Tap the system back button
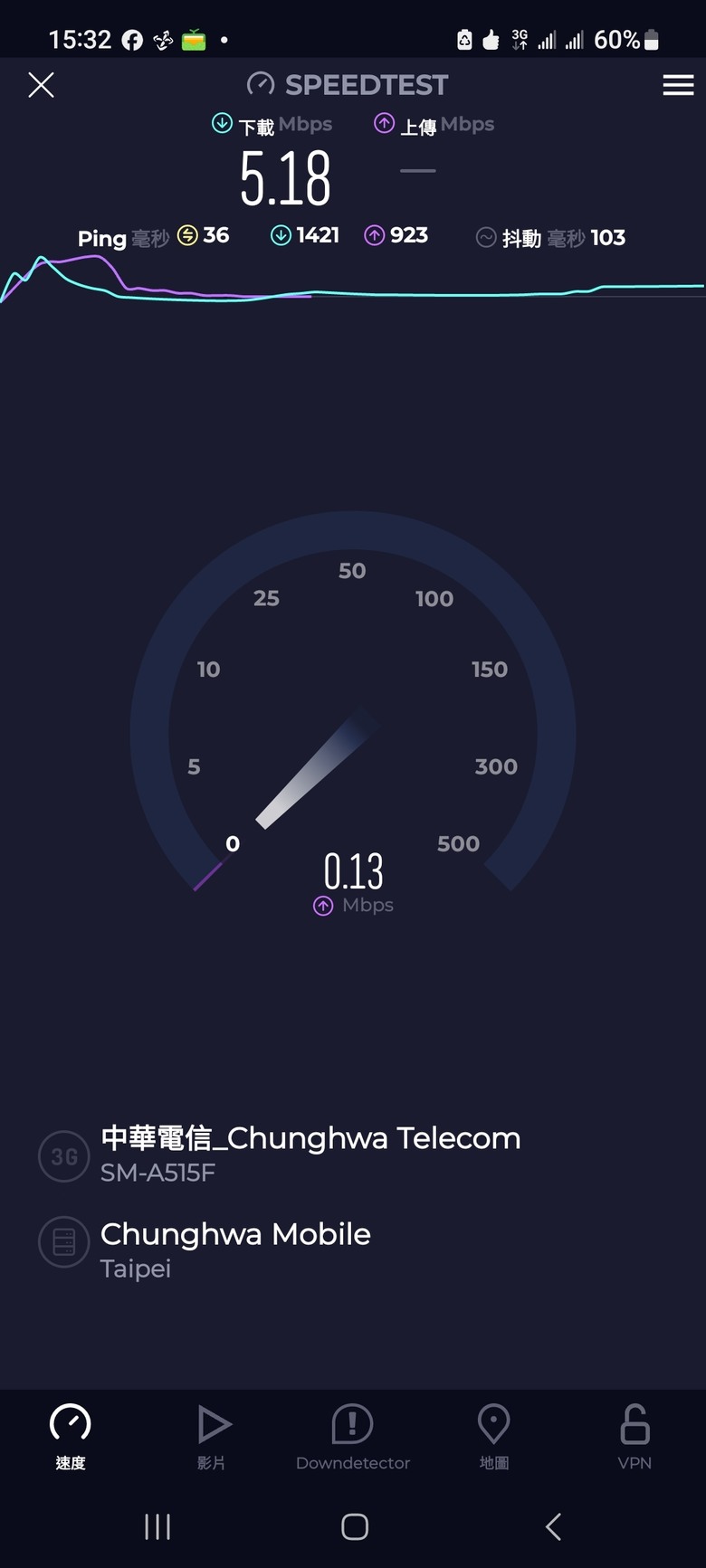 coord(553,1526)
